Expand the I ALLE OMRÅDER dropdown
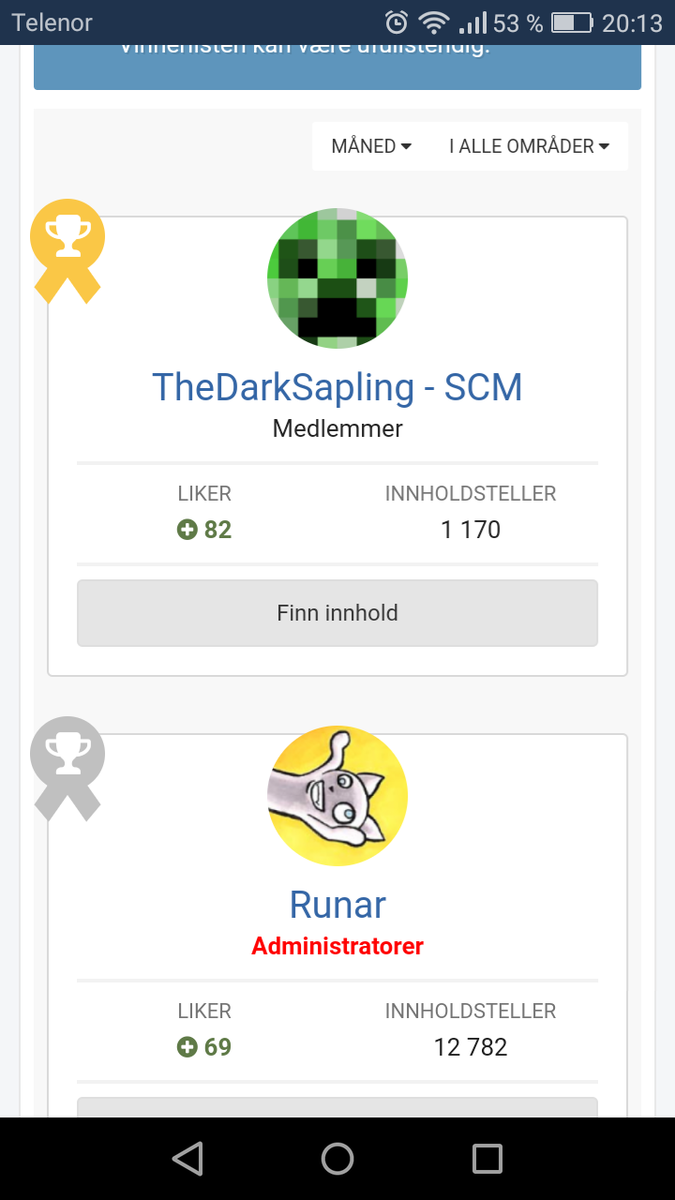The height and width of the screenshot is (1200, 675). [x=529, y=146]
